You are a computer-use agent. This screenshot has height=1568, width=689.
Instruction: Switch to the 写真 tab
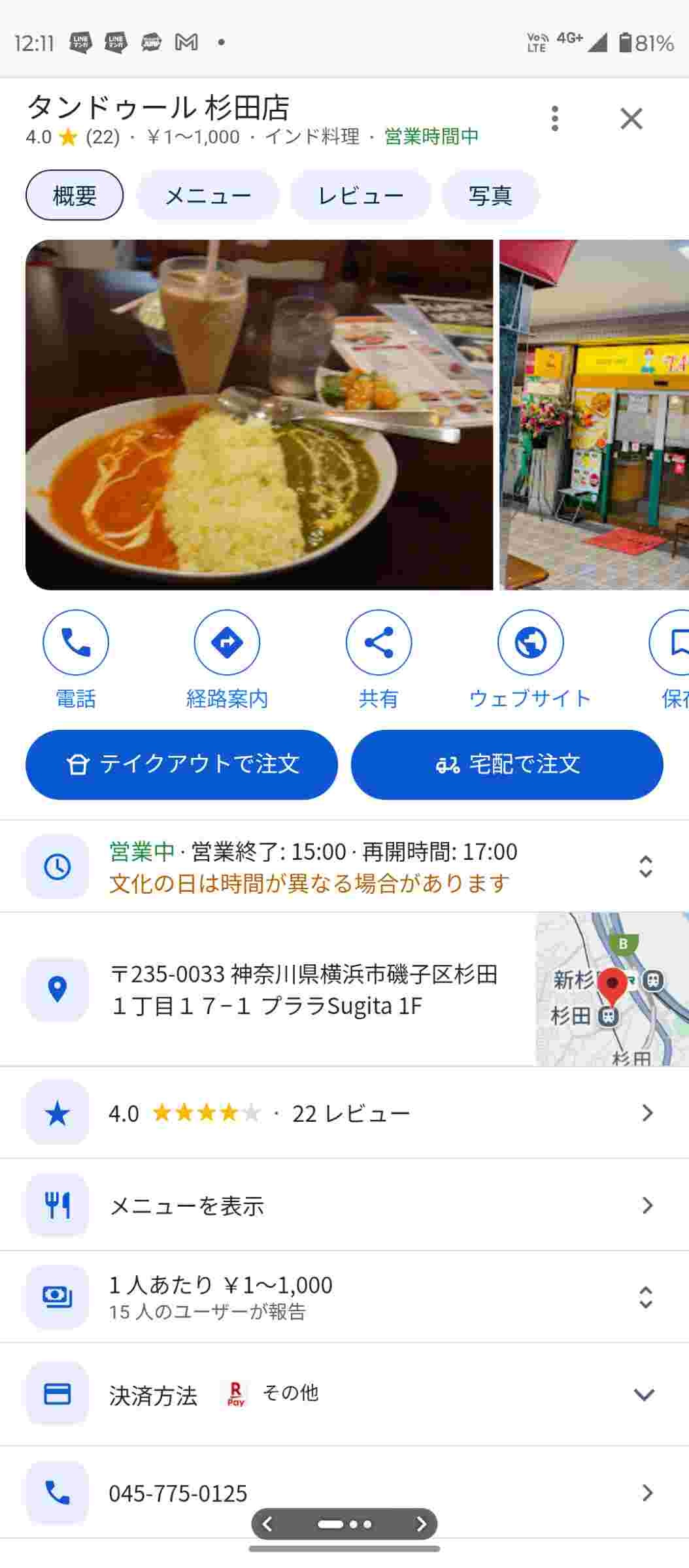click(x=490, y=195)
